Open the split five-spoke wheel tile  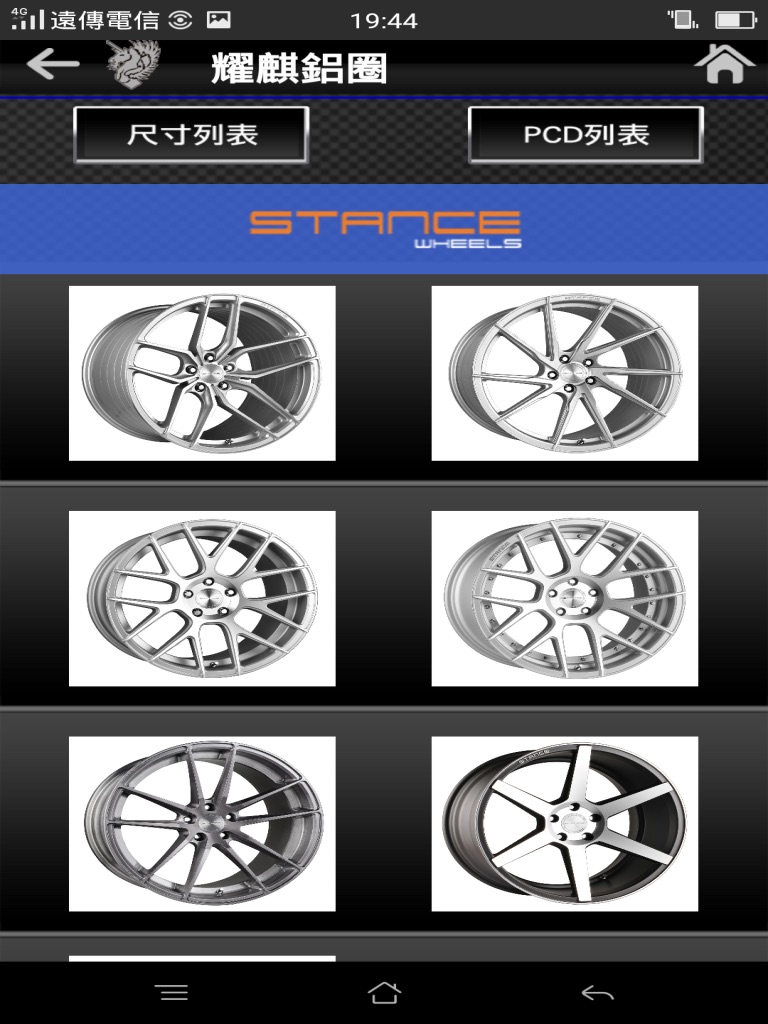pos(202,373)
